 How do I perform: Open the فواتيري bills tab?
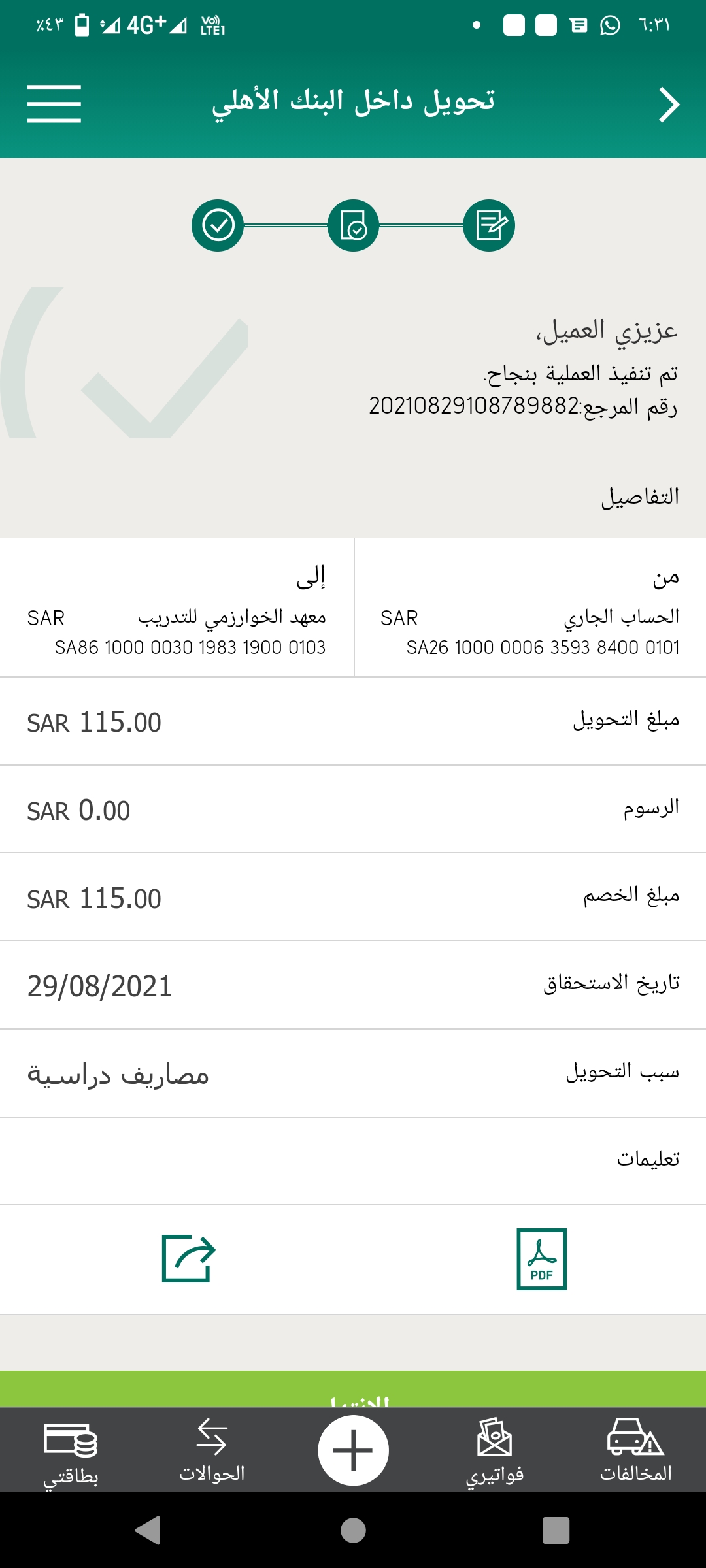pos(494,1450)
